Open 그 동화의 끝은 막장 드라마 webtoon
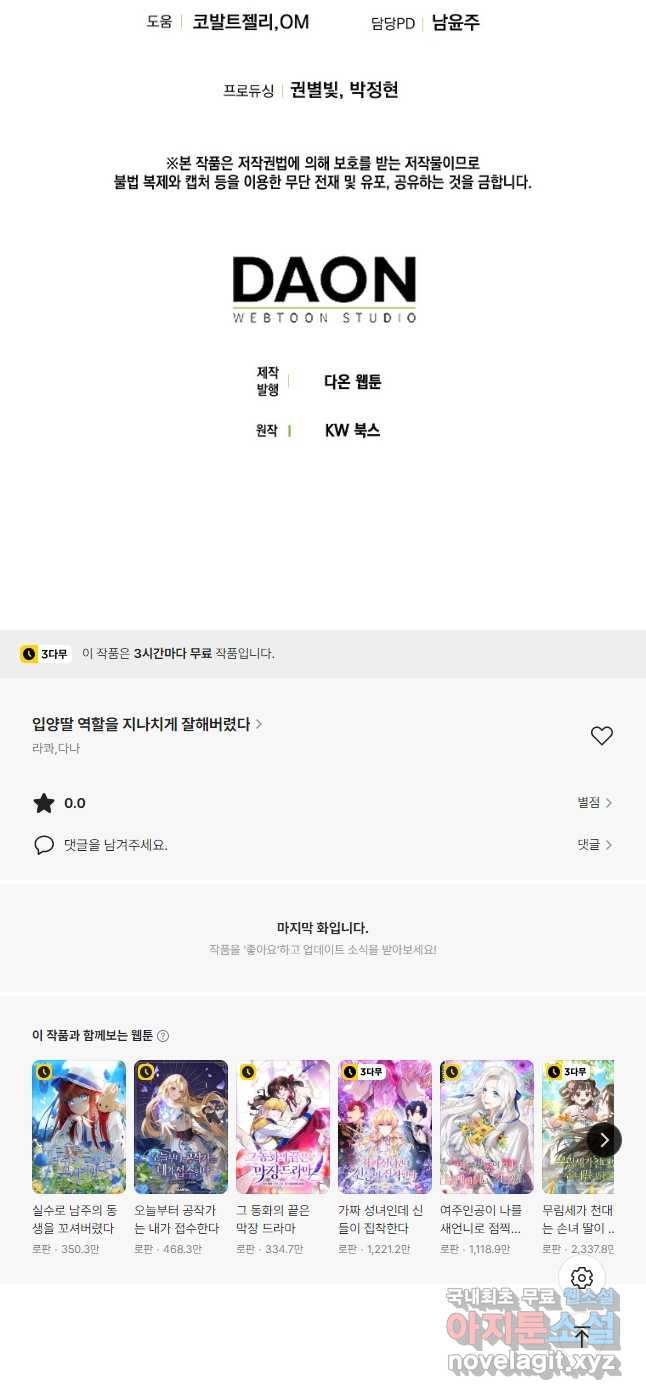646x1400 pixels. [283, 1127]
